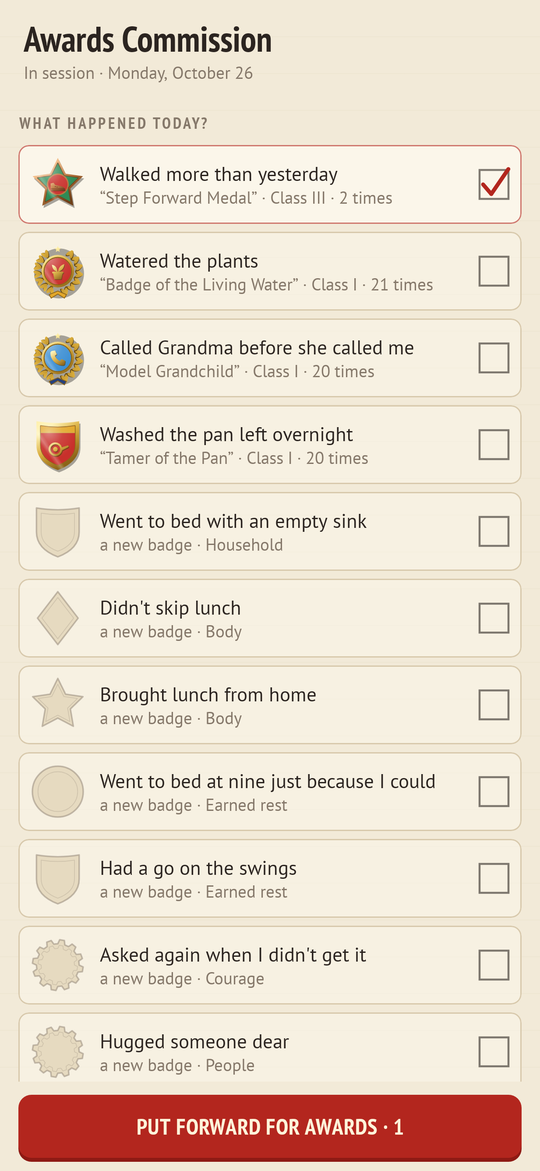Check Had a go on the swings
540x1171 pixels.
494,878
